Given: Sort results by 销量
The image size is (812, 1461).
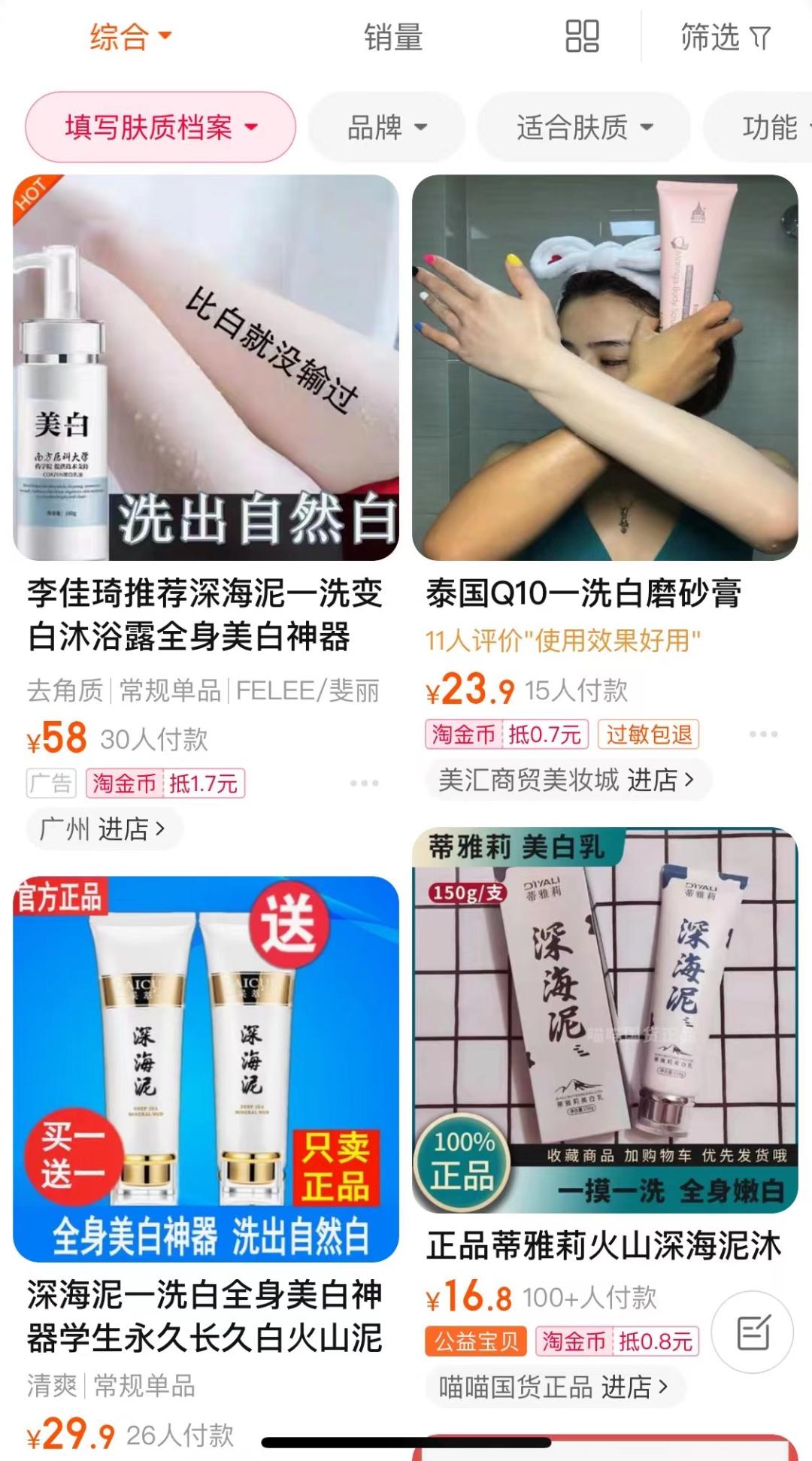Looking at the screenshot, I should pos(392,36).
